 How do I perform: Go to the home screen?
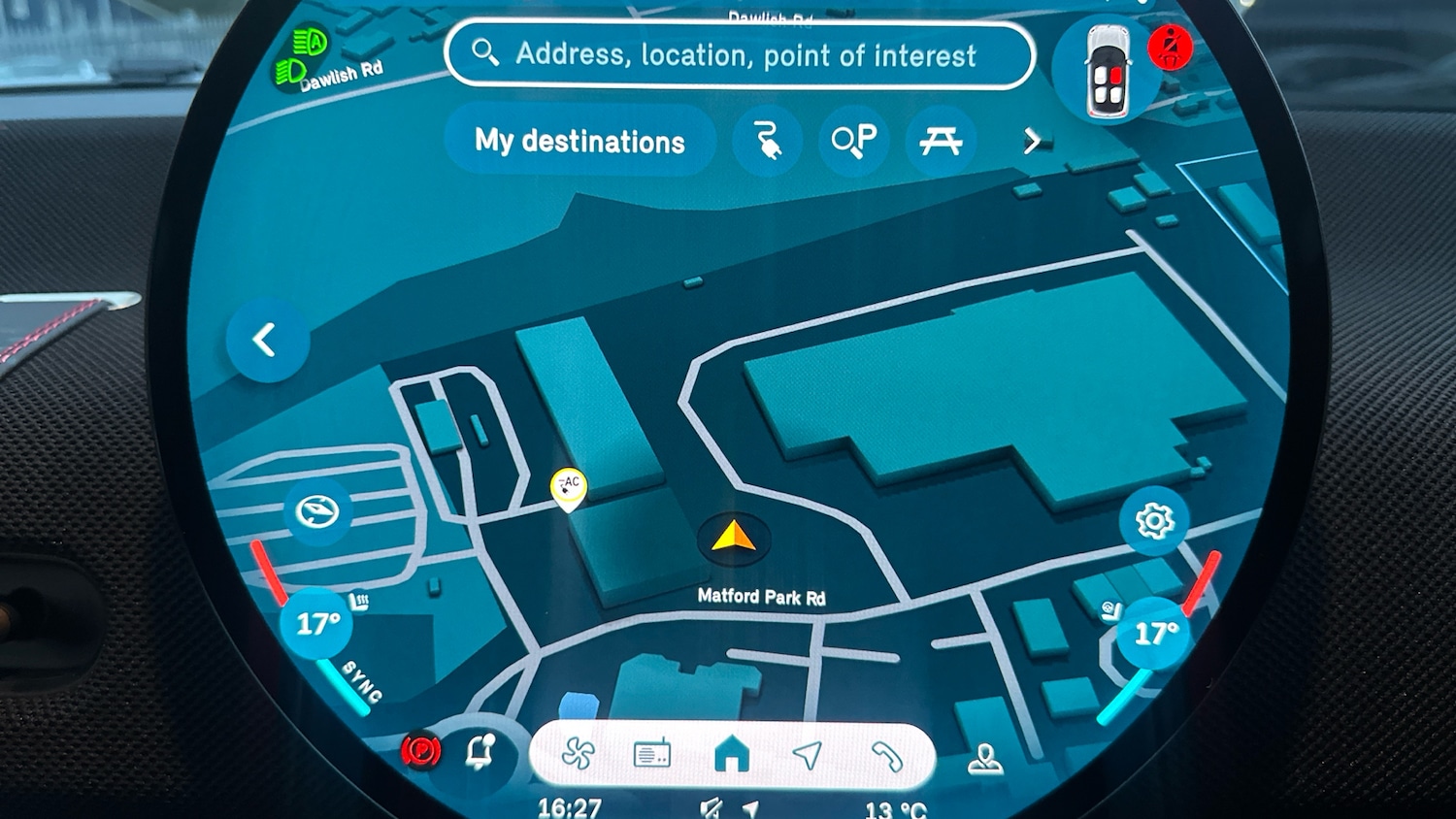732,754
